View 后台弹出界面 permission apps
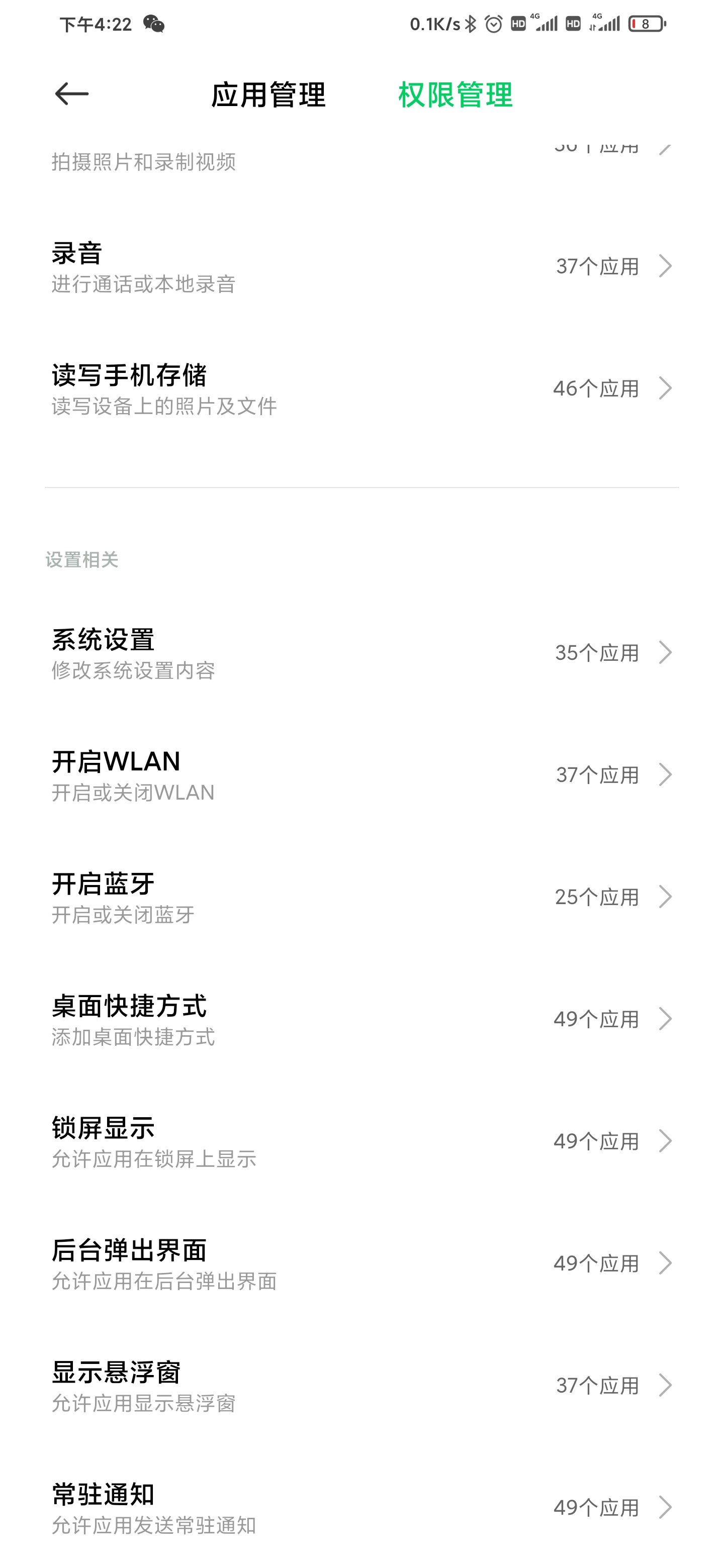This screenshot has height=1568, width=724. pyautogui.click(x=361, y=1263)
